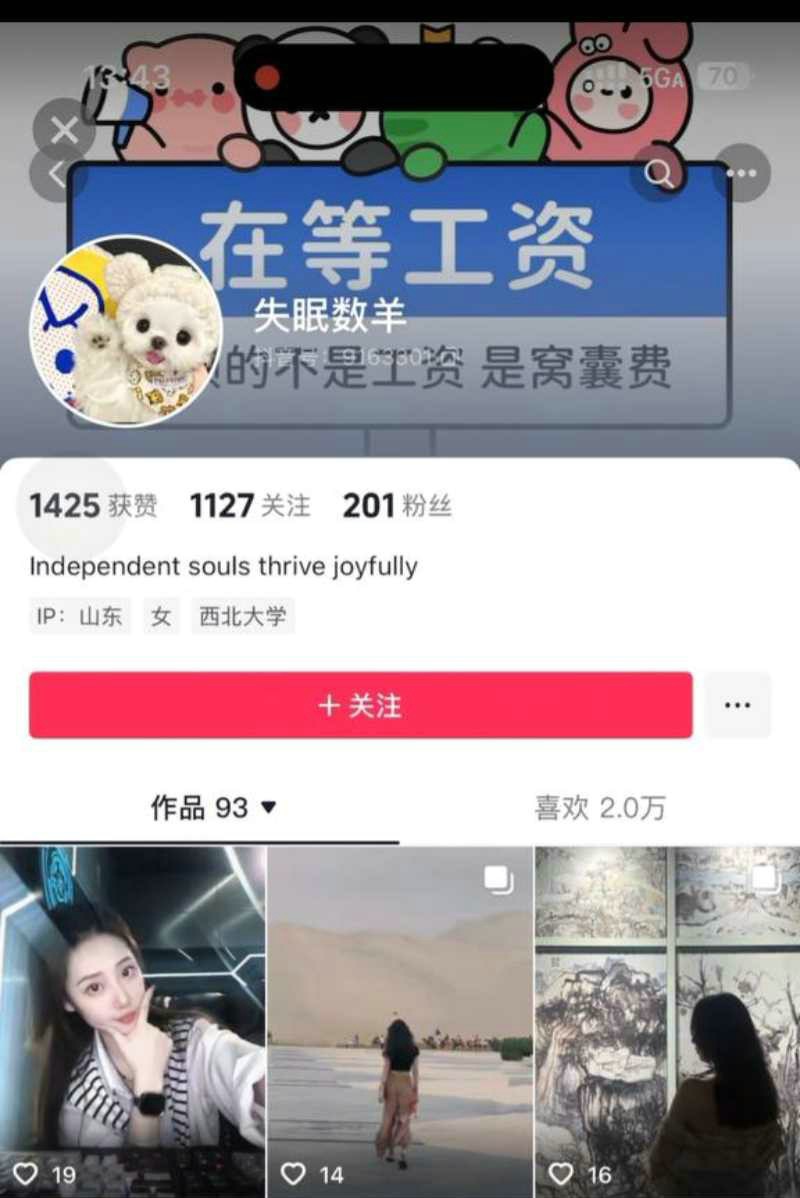Open the top-right three-dots menu
The height and width of the screenshot is (1198, 800).
(x=741, y=174)
